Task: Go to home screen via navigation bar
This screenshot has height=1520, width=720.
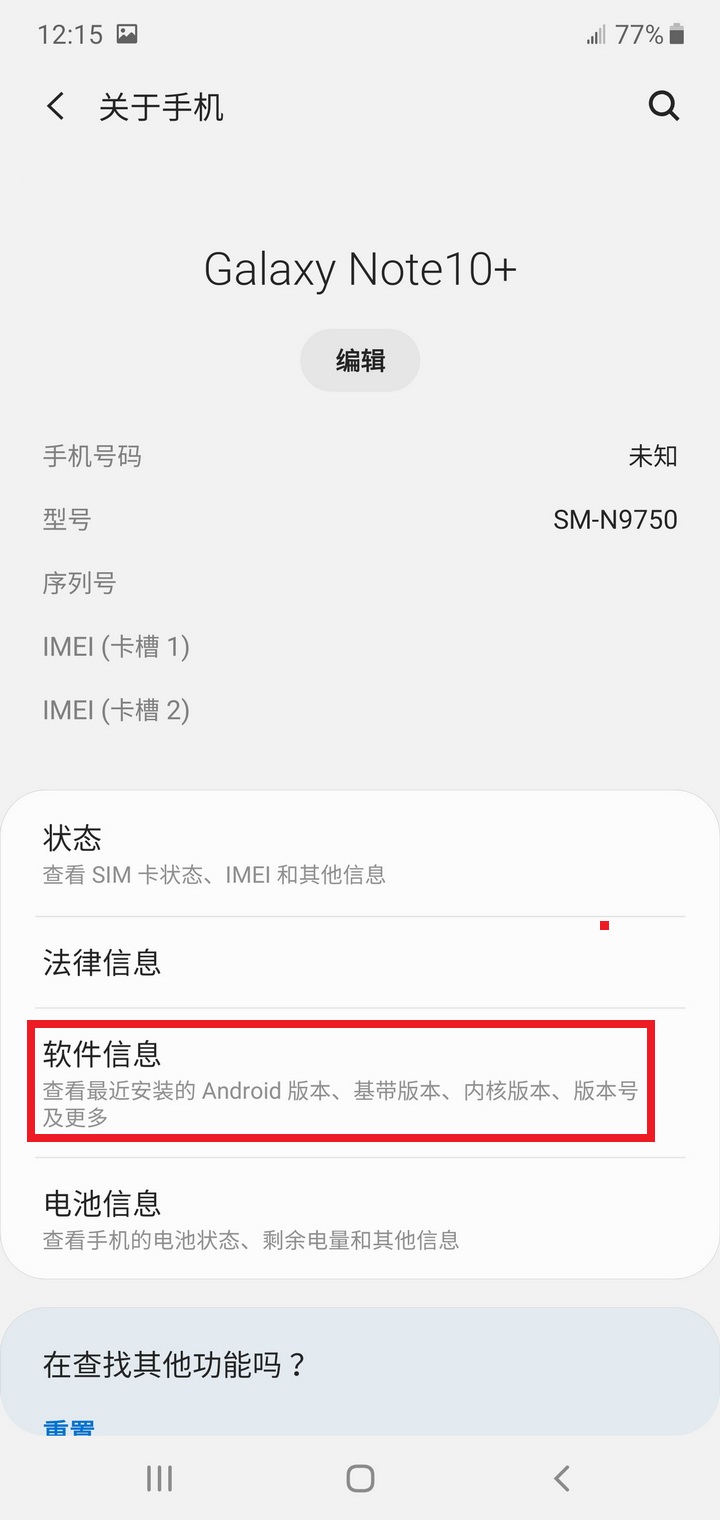Action: (x=360, y=1478)
